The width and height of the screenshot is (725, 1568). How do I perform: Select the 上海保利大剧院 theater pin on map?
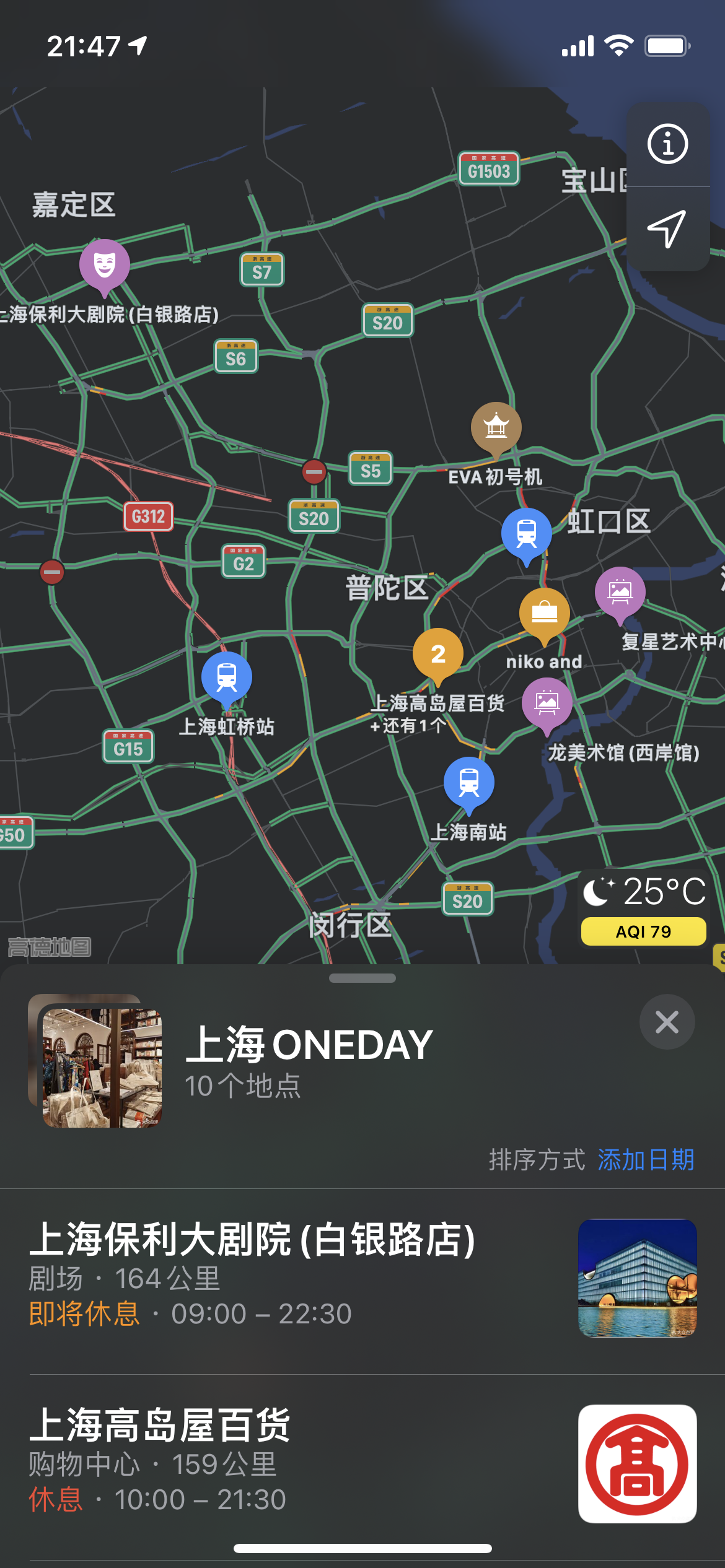point(105,265)
